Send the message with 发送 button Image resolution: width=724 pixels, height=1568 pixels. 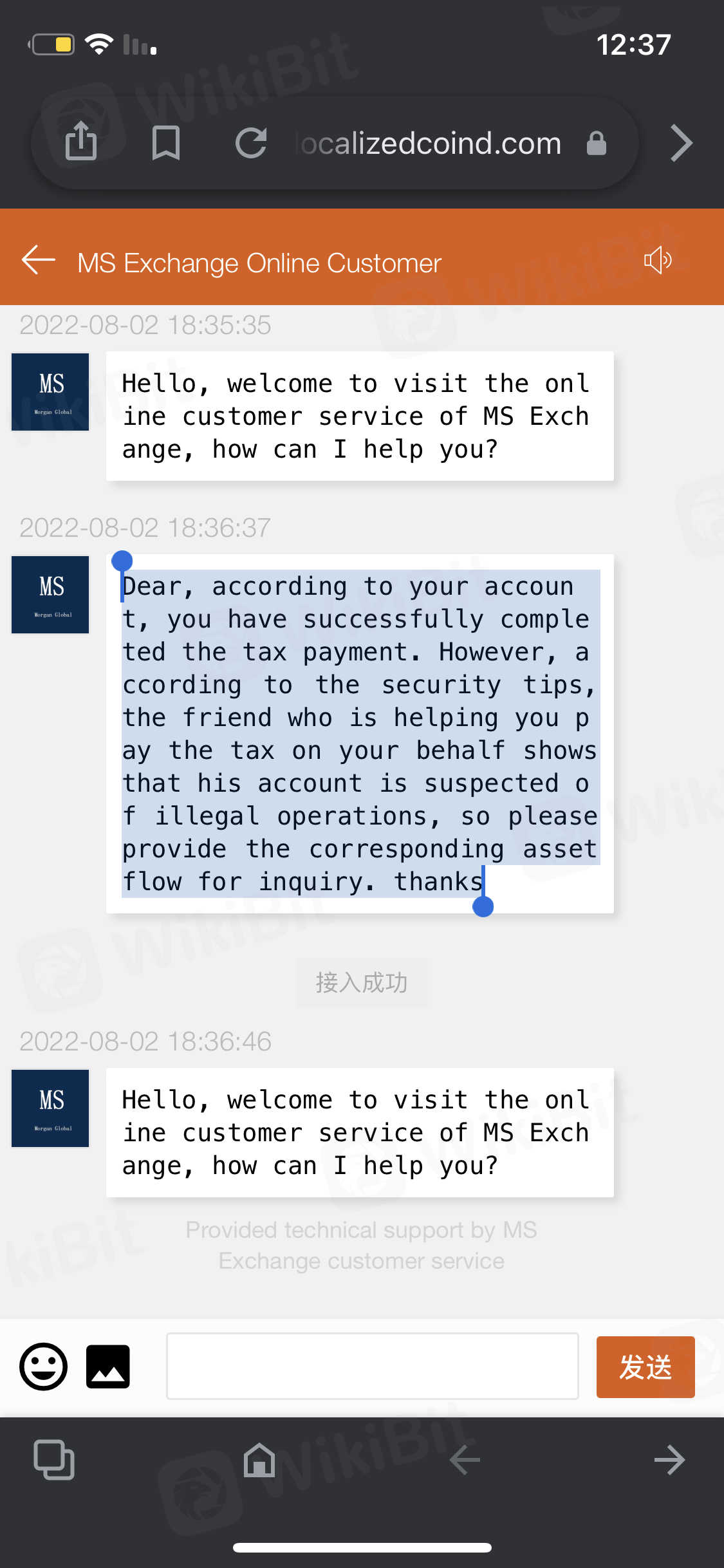click(x=645, y=1367)
